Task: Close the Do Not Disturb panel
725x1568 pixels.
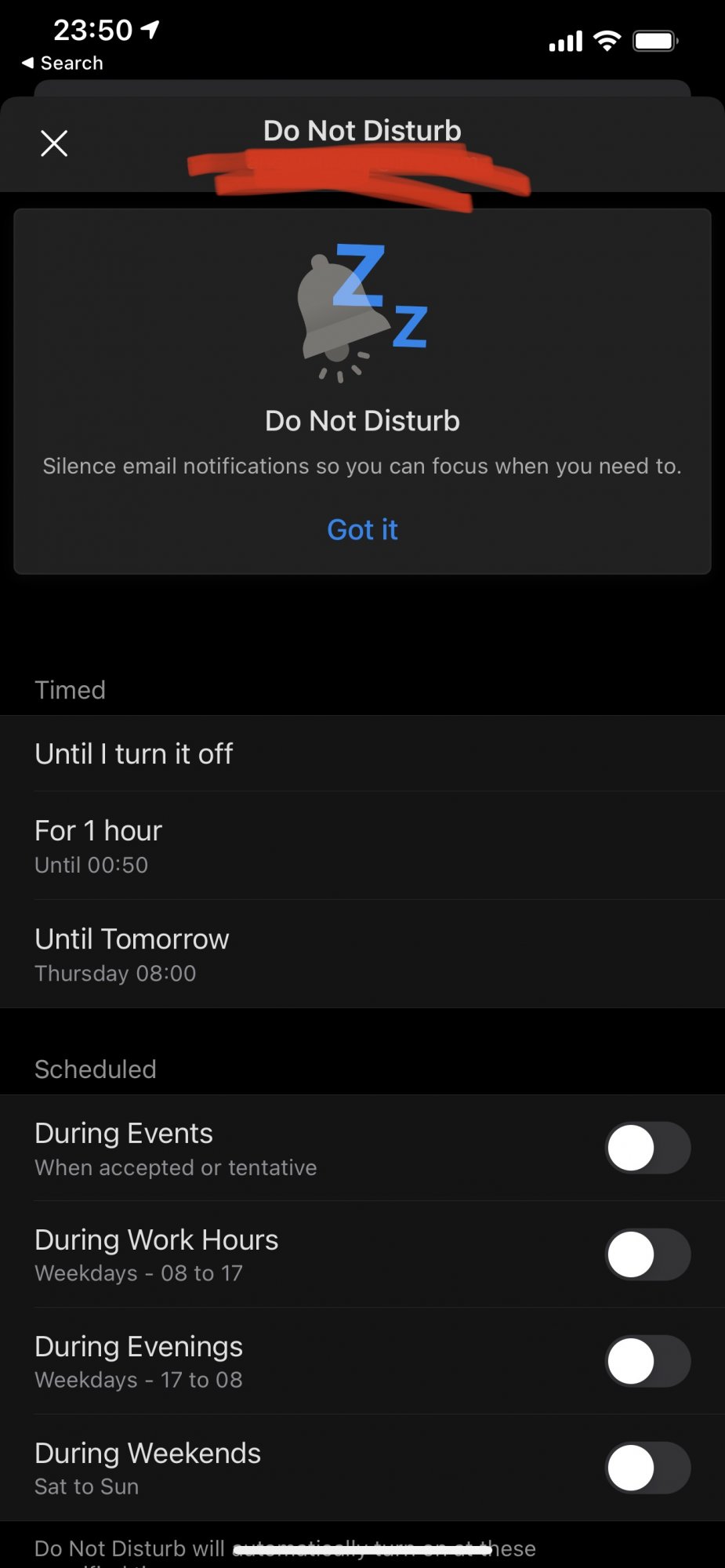Action: pyautogui.click(x=54, y=143)
